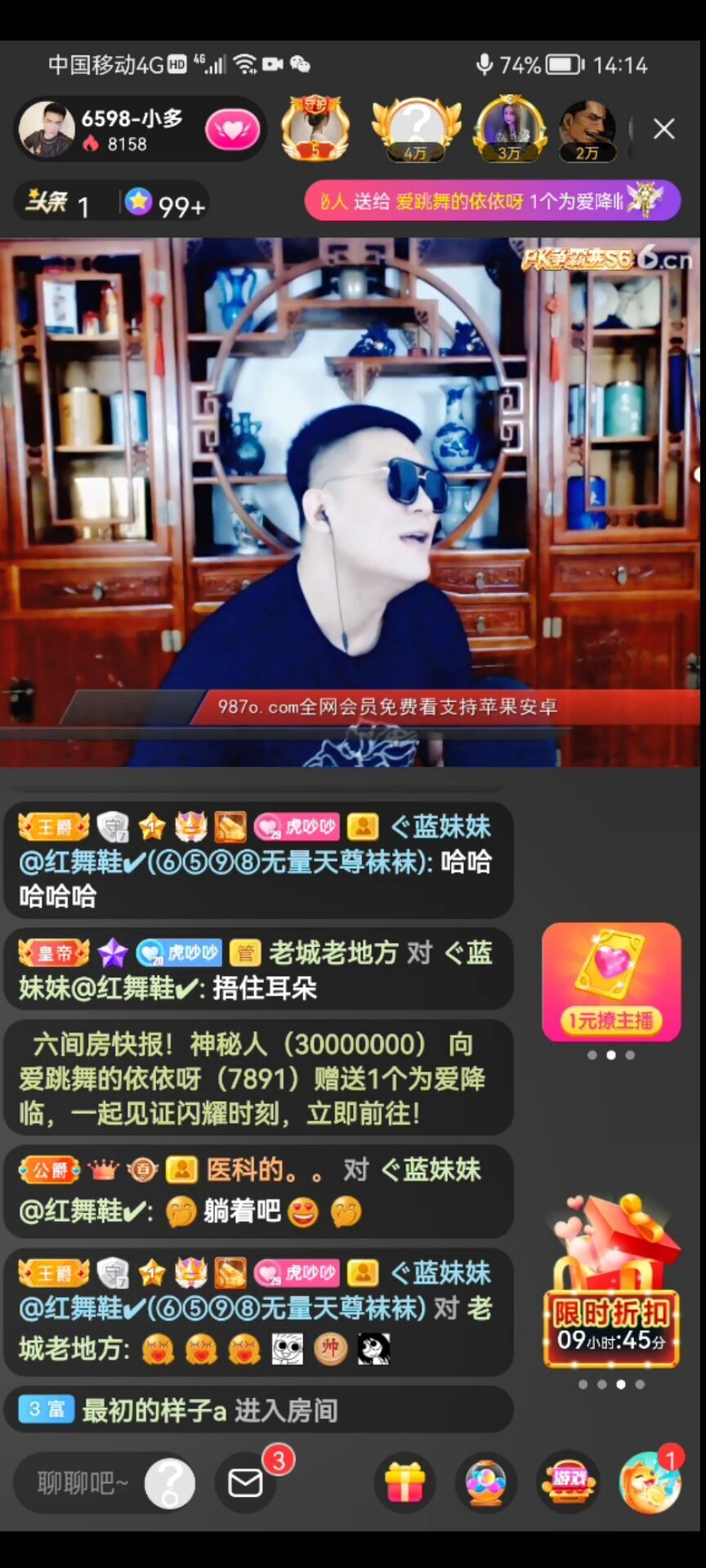This screenshot has height=1568, width=706.
Task: Open the gashapon capsule machine icon
Action: (486, 1482)
